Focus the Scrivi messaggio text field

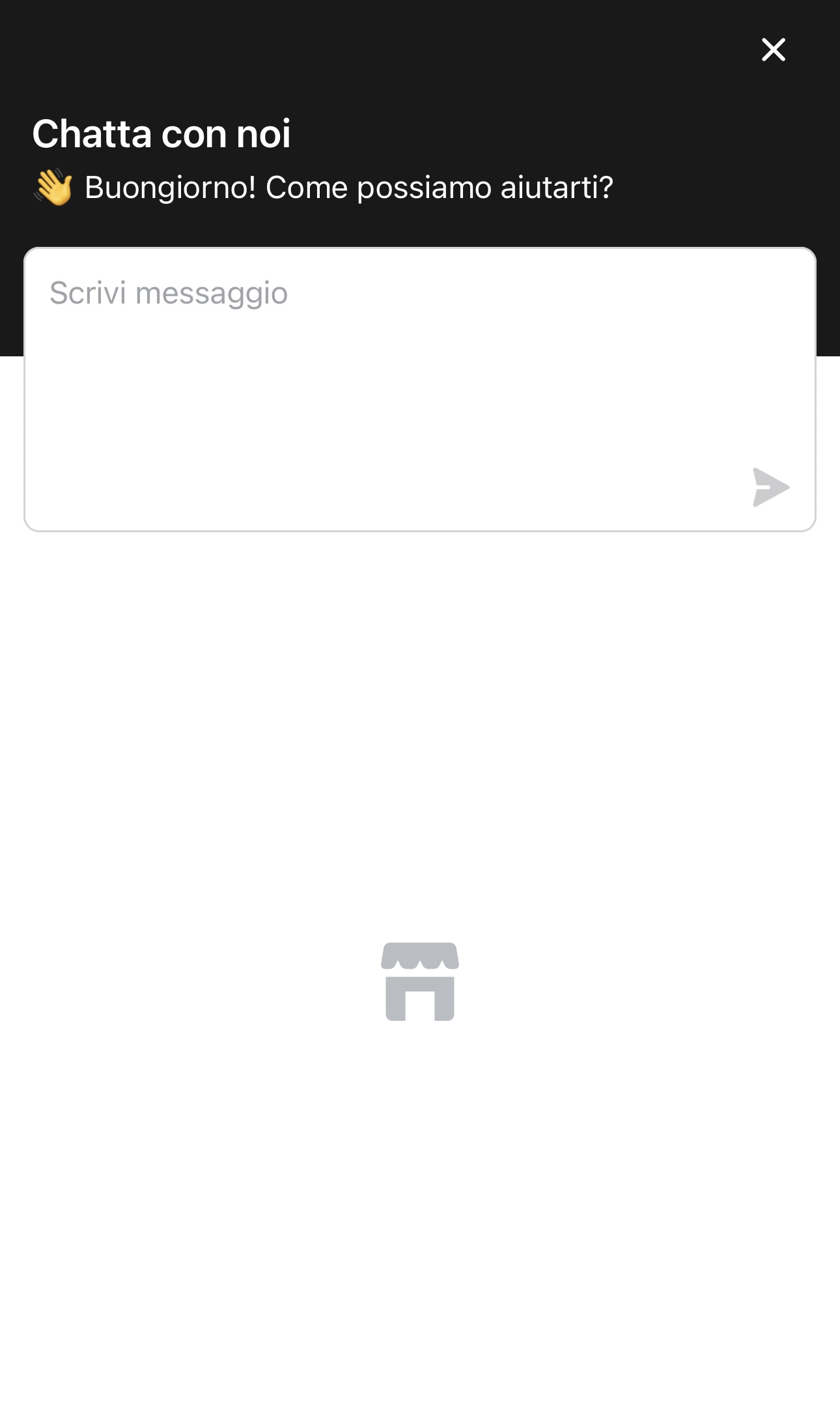[x=391, y=365]
